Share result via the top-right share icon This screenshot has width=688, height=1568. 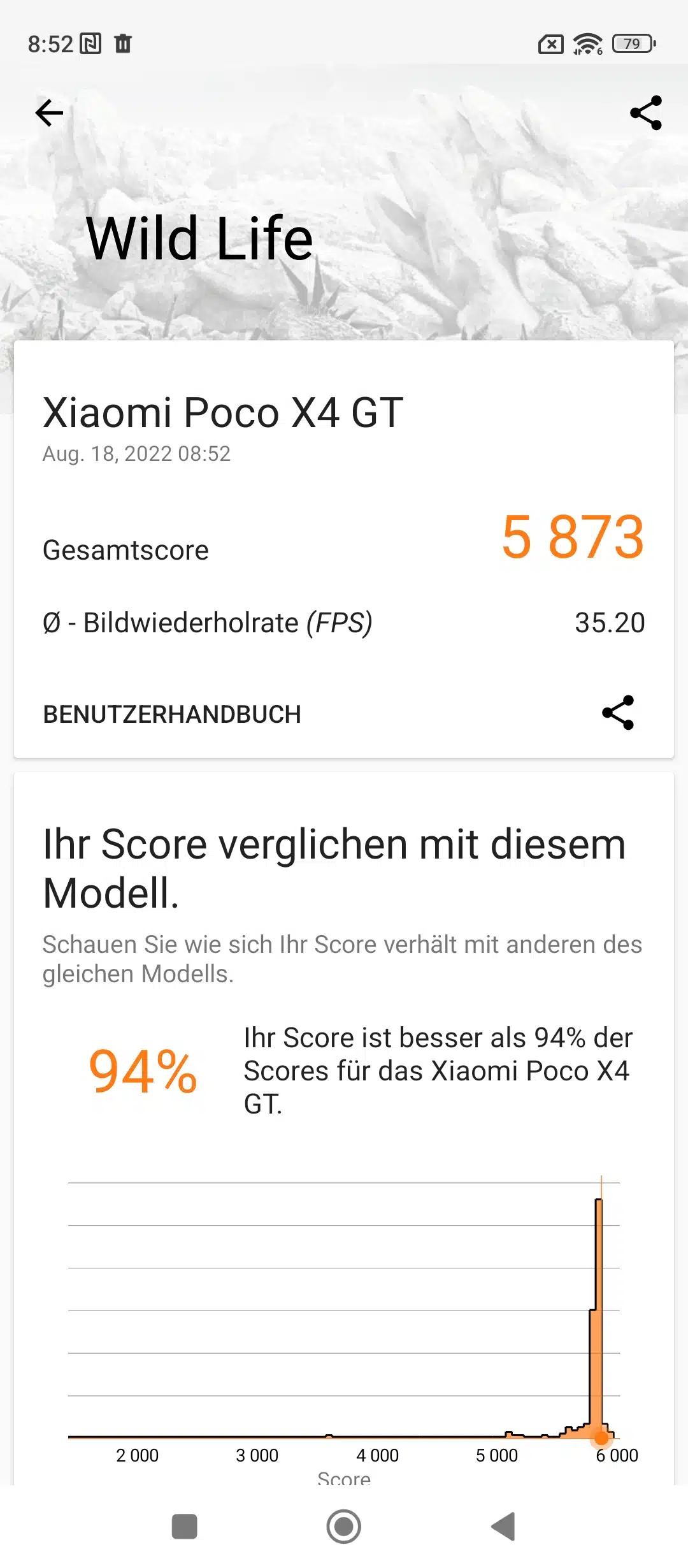[x=646, y=113]
